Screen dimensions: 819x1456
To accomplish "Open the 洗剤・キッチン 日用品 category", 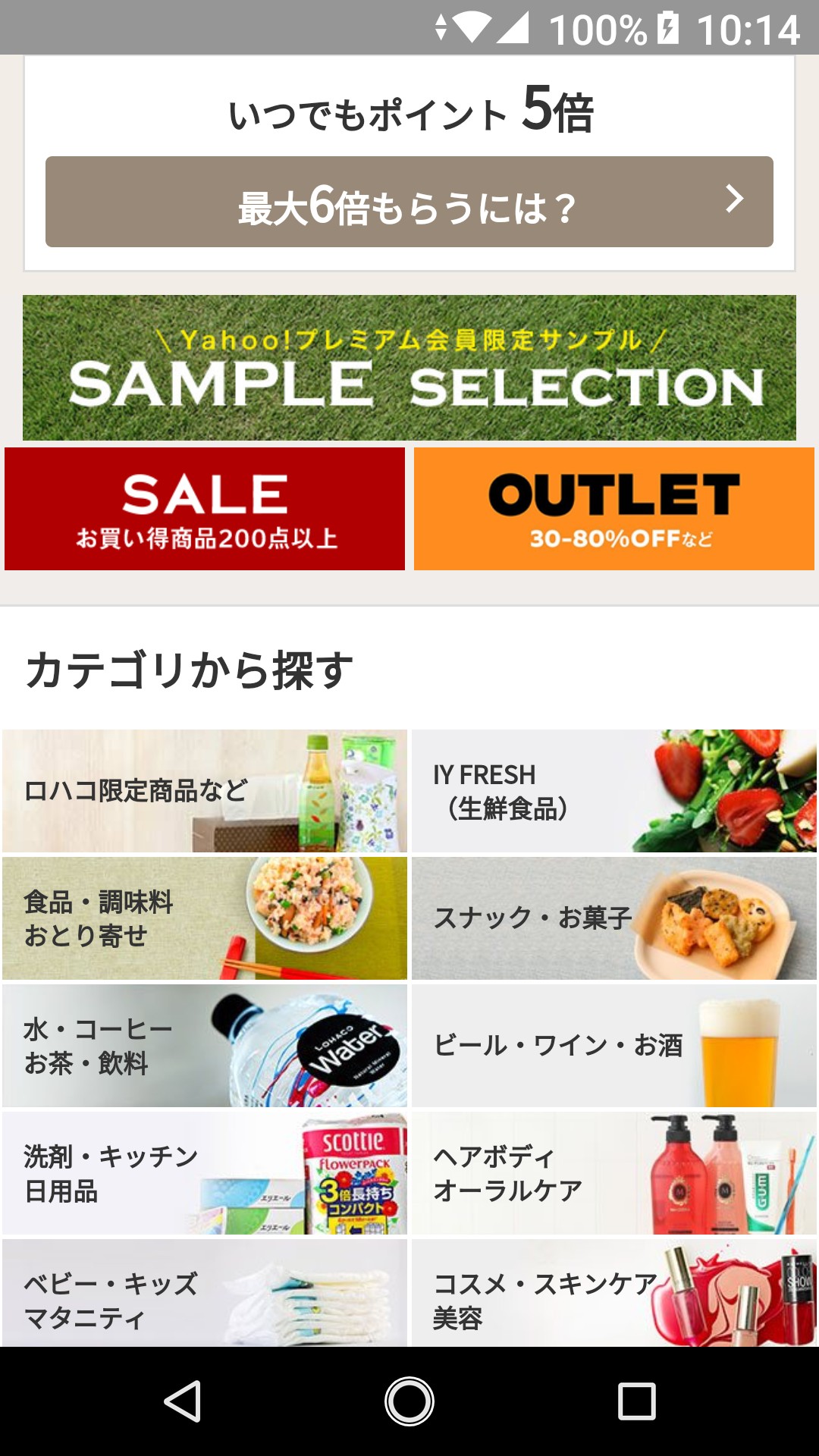I will [205, 1173].
